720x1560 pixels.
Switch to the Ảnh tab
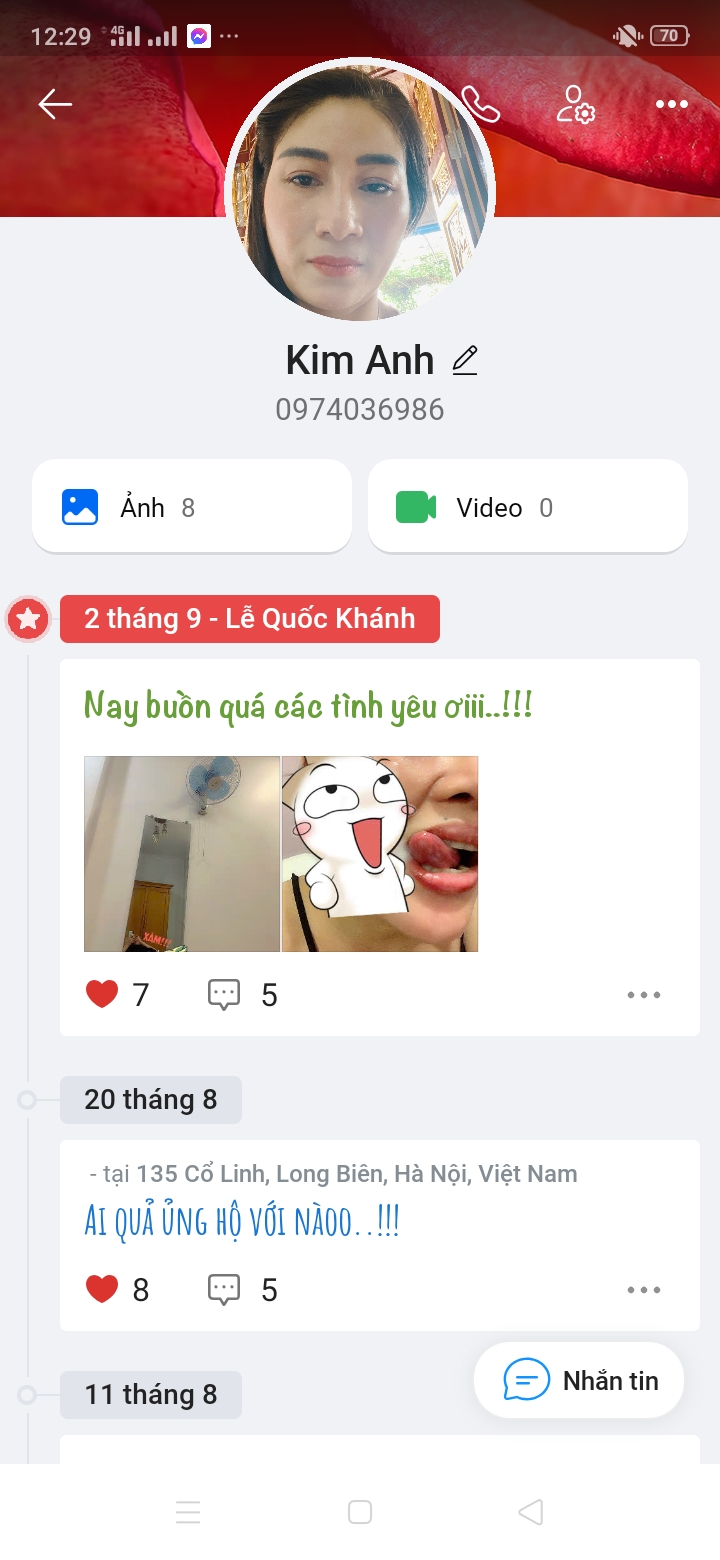[x=191, y=506]
